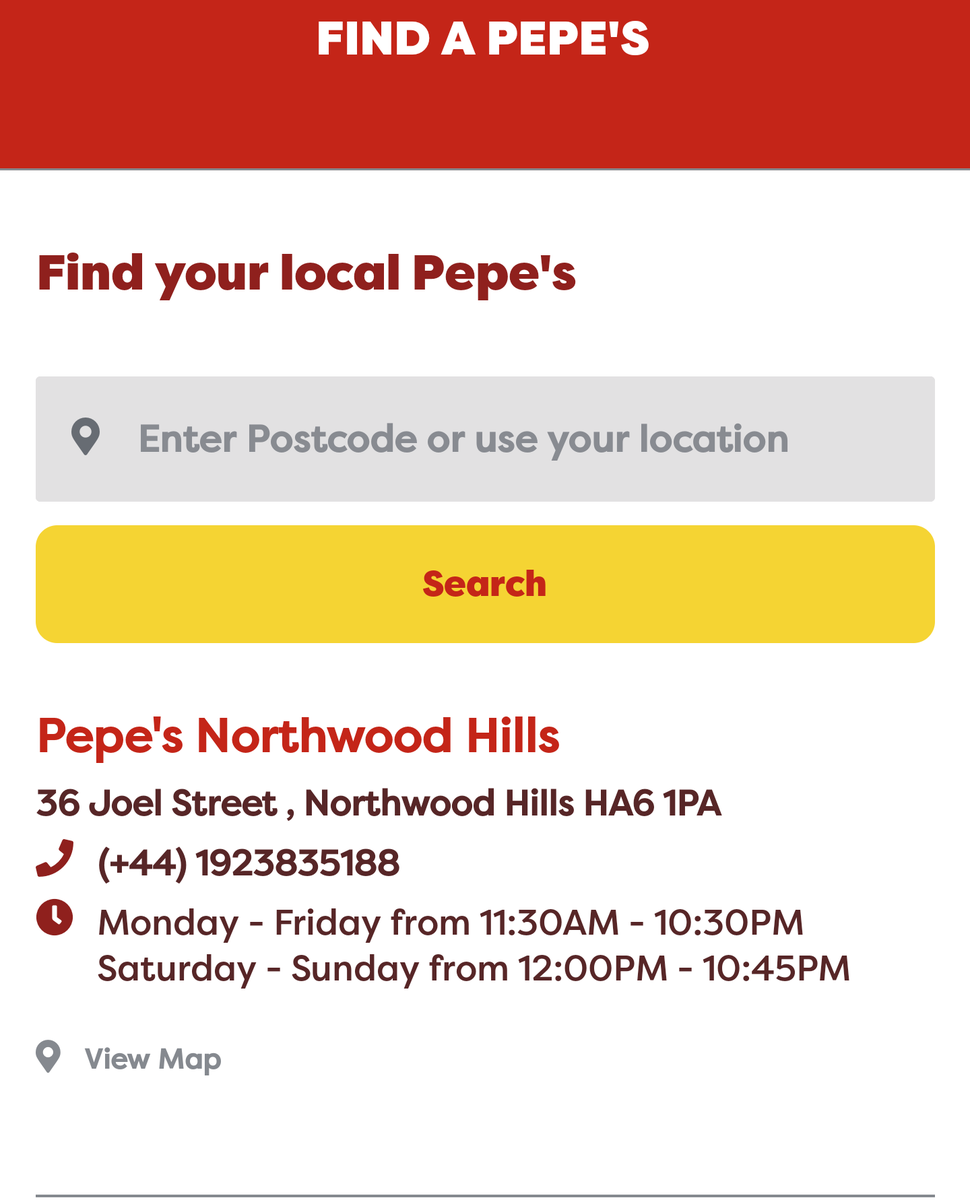Use your location via the pin icon
This screenshot has width=970, height=1200.
[x=86, y=438]
